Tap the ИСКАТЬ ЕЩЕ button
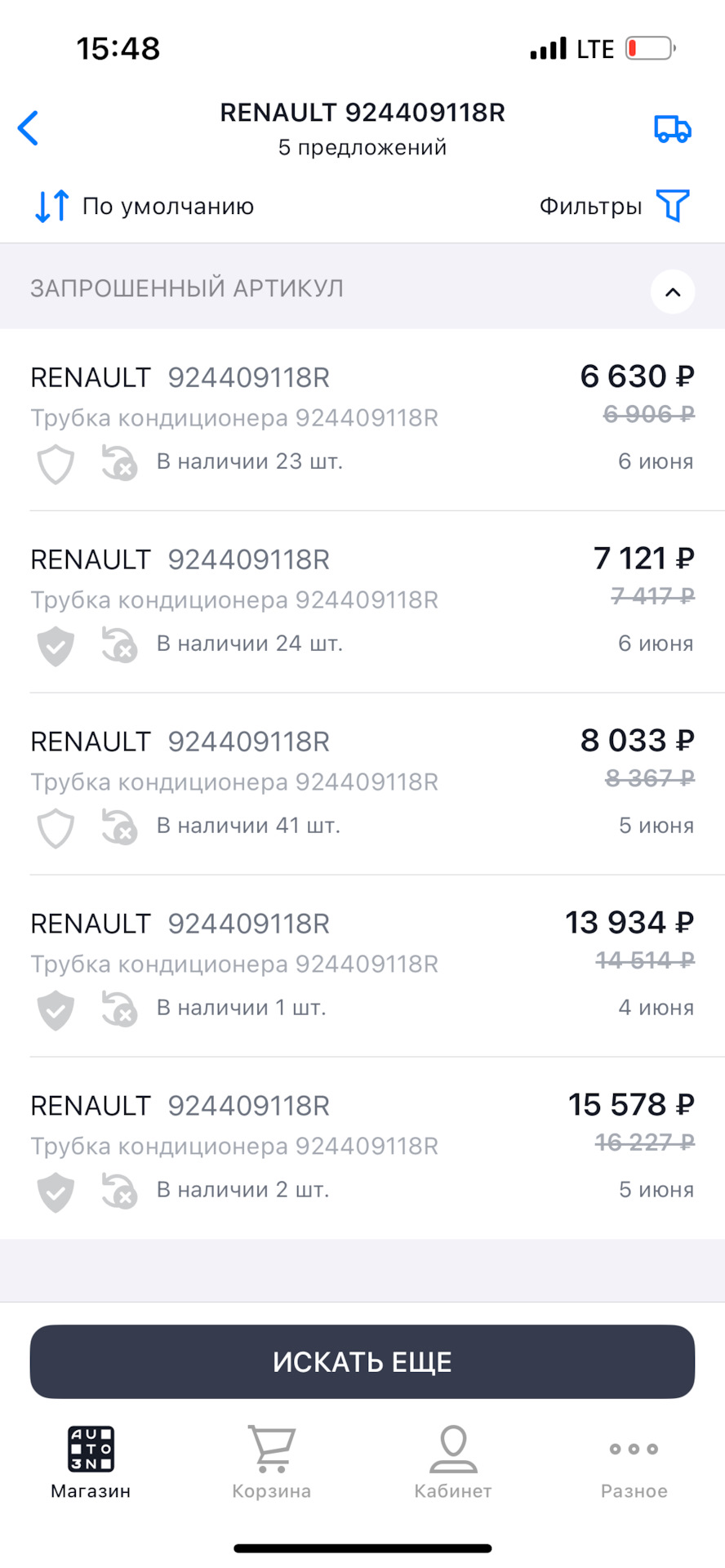This screenshot has width=725, height=1568. tap(362, 1361)
